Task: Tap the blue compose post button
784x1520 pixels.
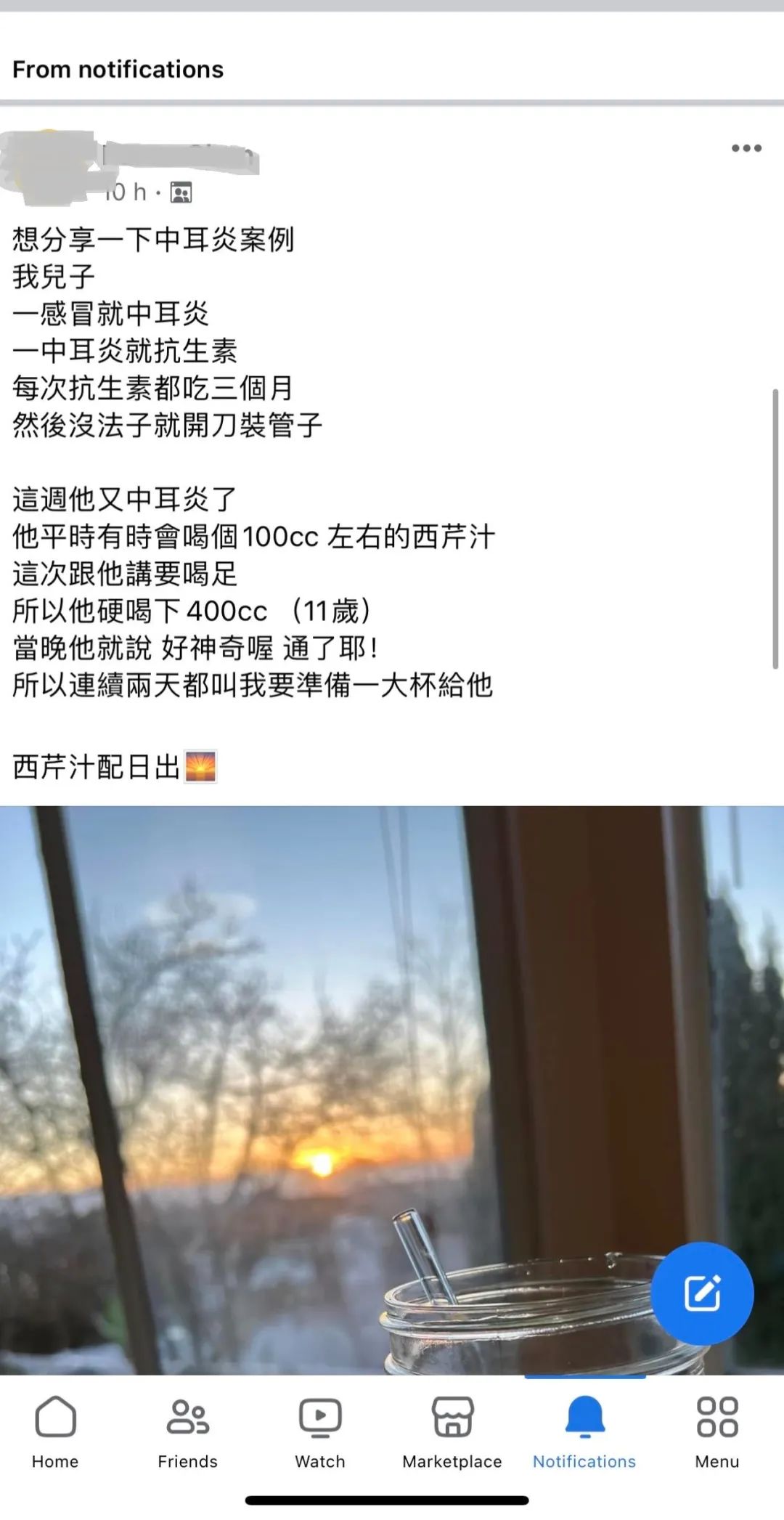Action: 702,1293
